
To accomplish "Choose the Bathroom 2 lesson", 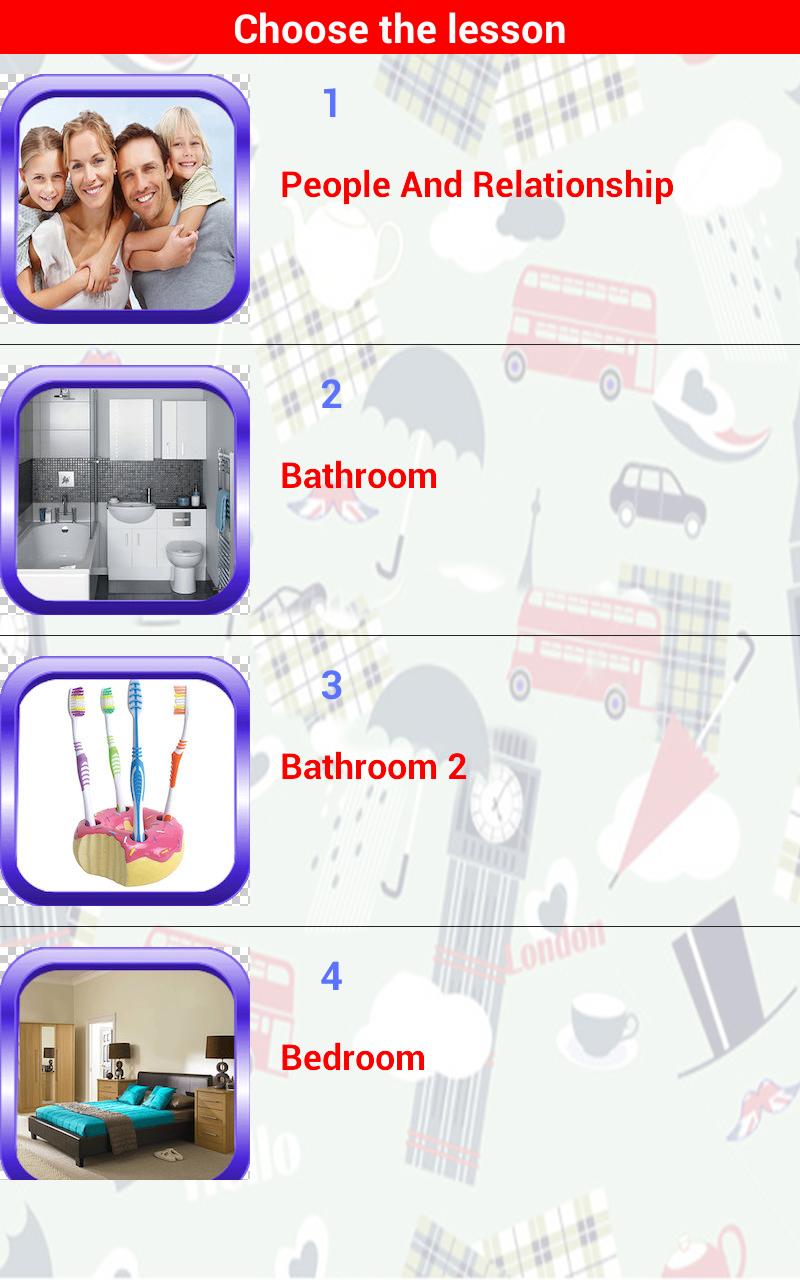I will click(373, 767).
